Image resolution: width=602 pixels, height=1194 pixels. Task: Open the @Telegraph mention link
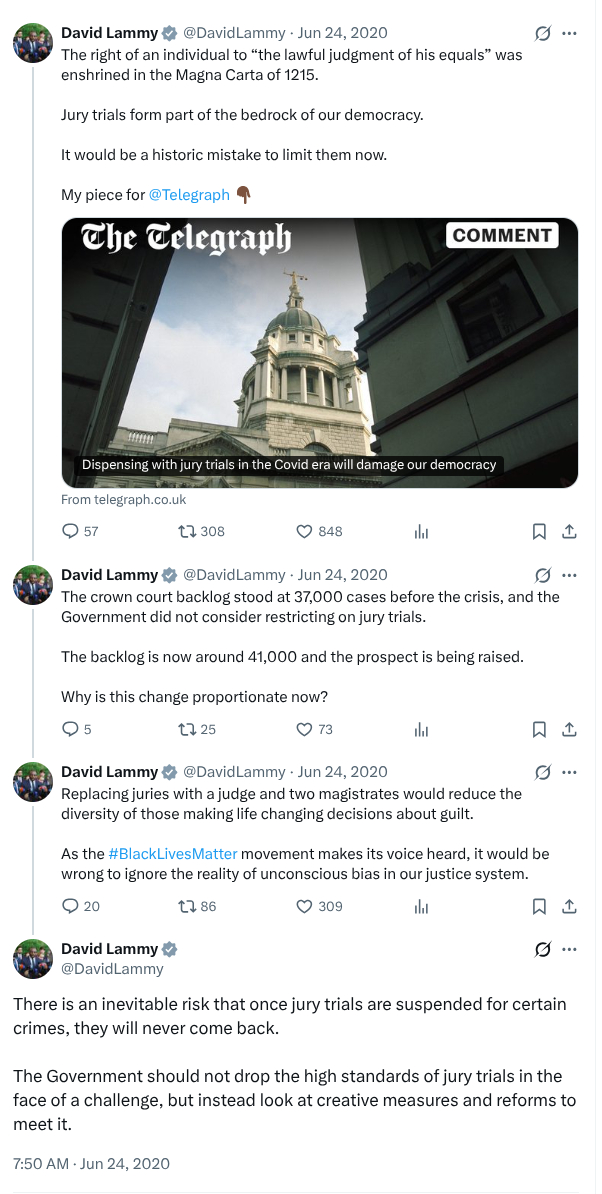[x=189, y=195]
